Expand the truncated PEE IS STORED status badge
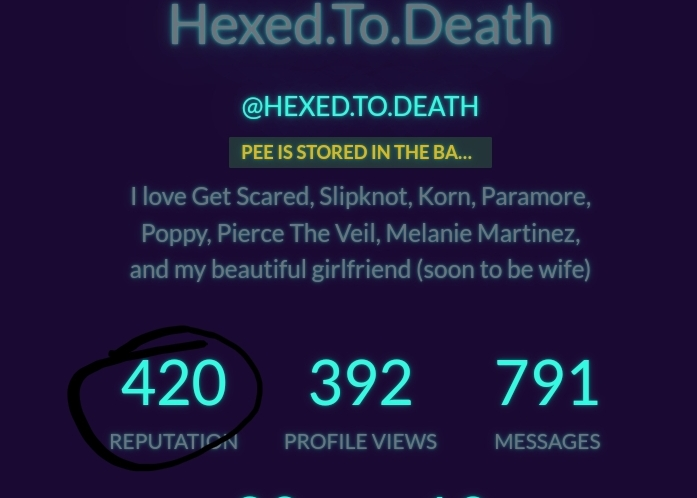The width and height of the screenshot is (697, 498). coord(360,152)
